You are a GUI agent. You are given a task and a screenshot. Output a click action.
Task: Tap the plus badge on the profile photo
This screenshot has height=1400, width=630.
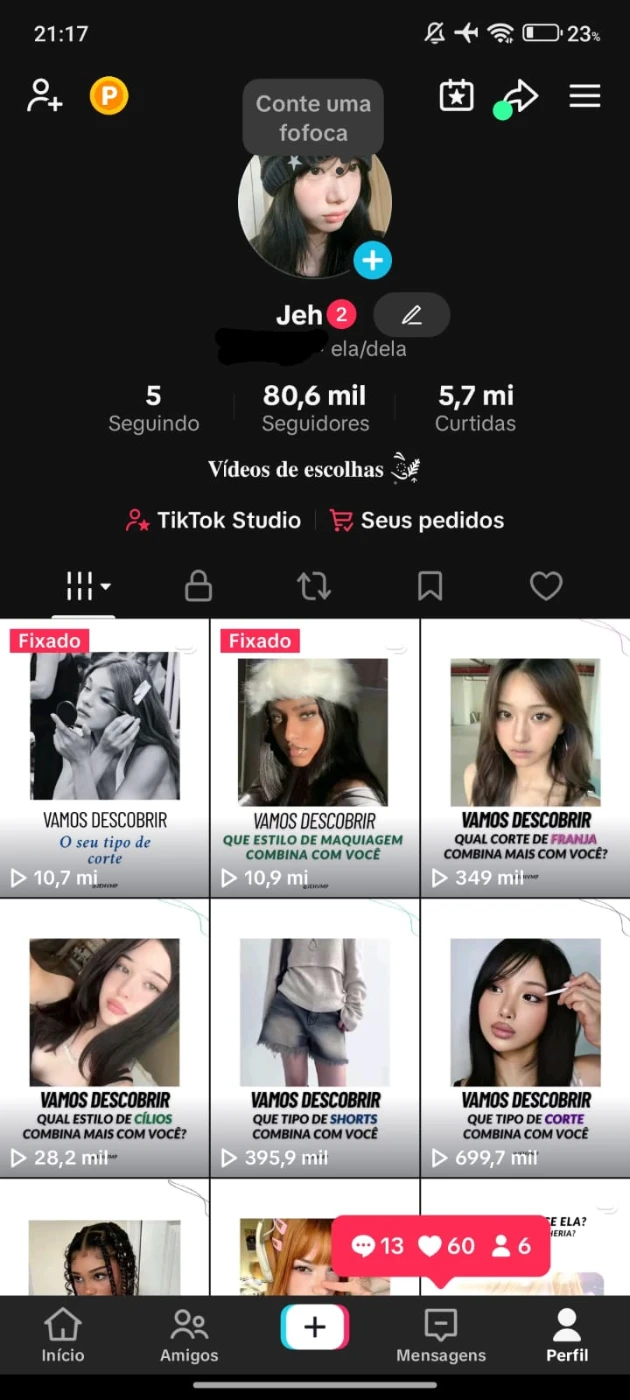(372, 260)
